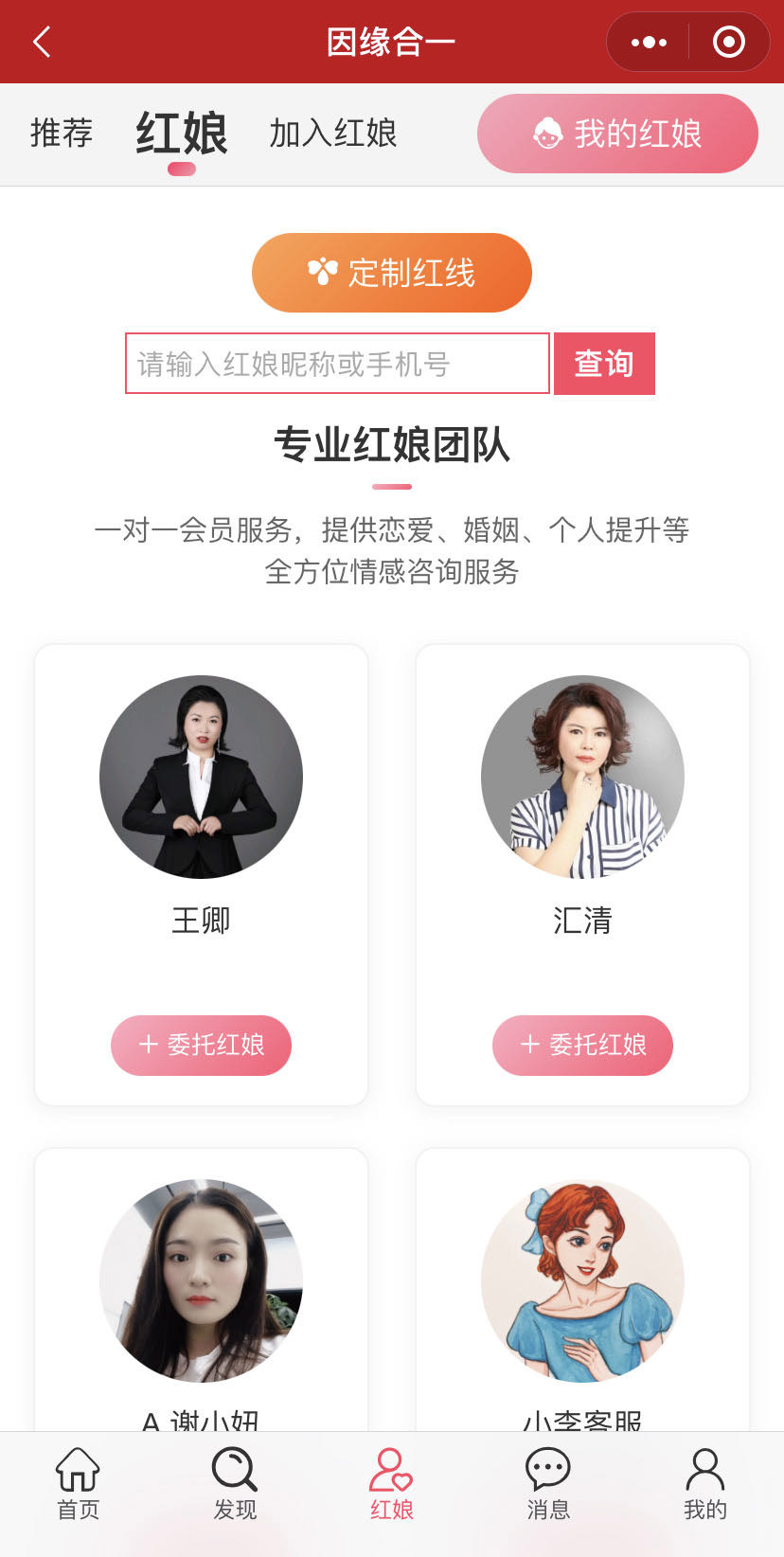Focus the matchmaker nickname or phone input
Image resolution: width=784 pixels, height=1557 pixels.
coord(337,364)
